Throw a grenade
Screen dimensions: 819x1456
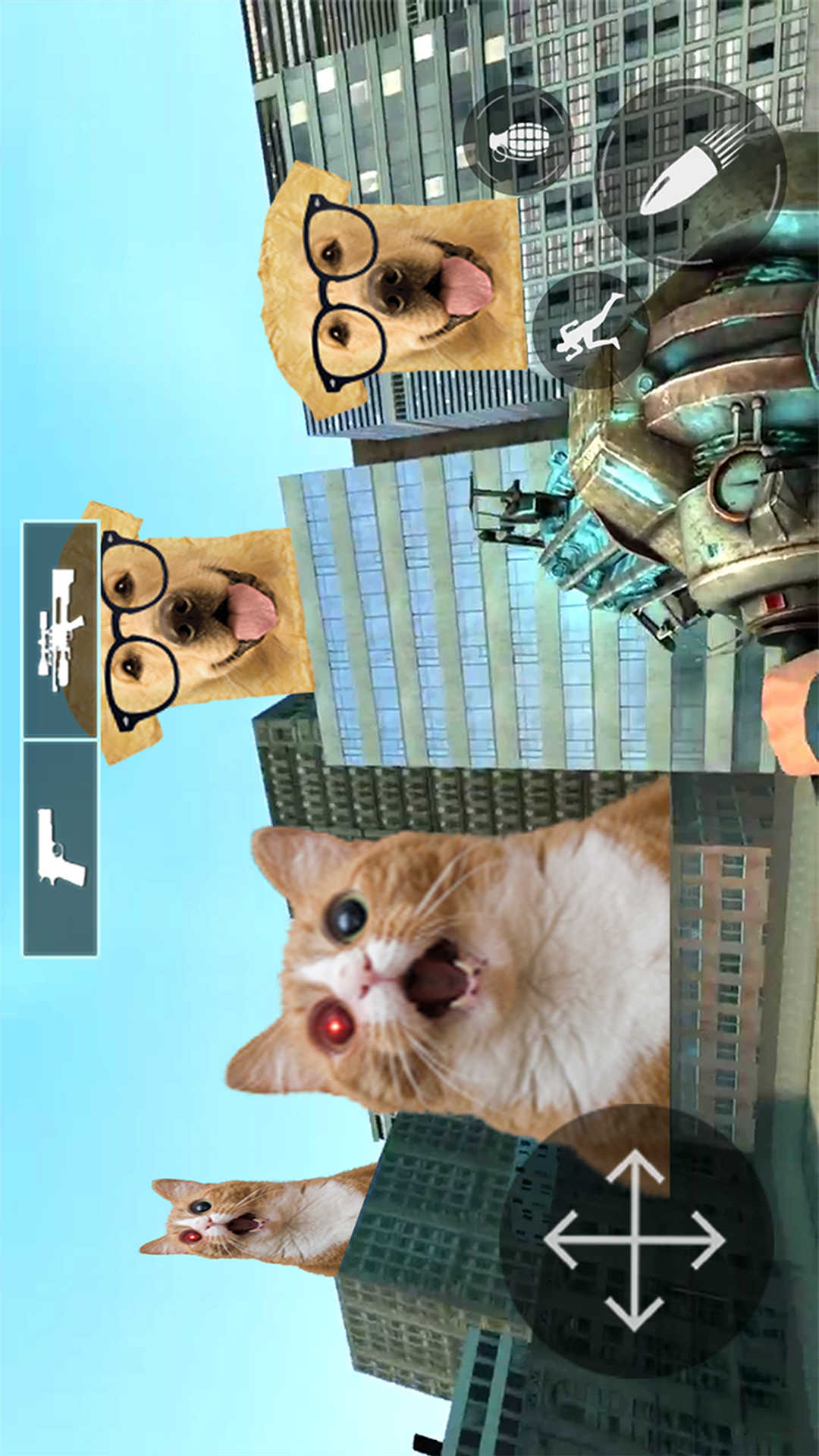518,140
